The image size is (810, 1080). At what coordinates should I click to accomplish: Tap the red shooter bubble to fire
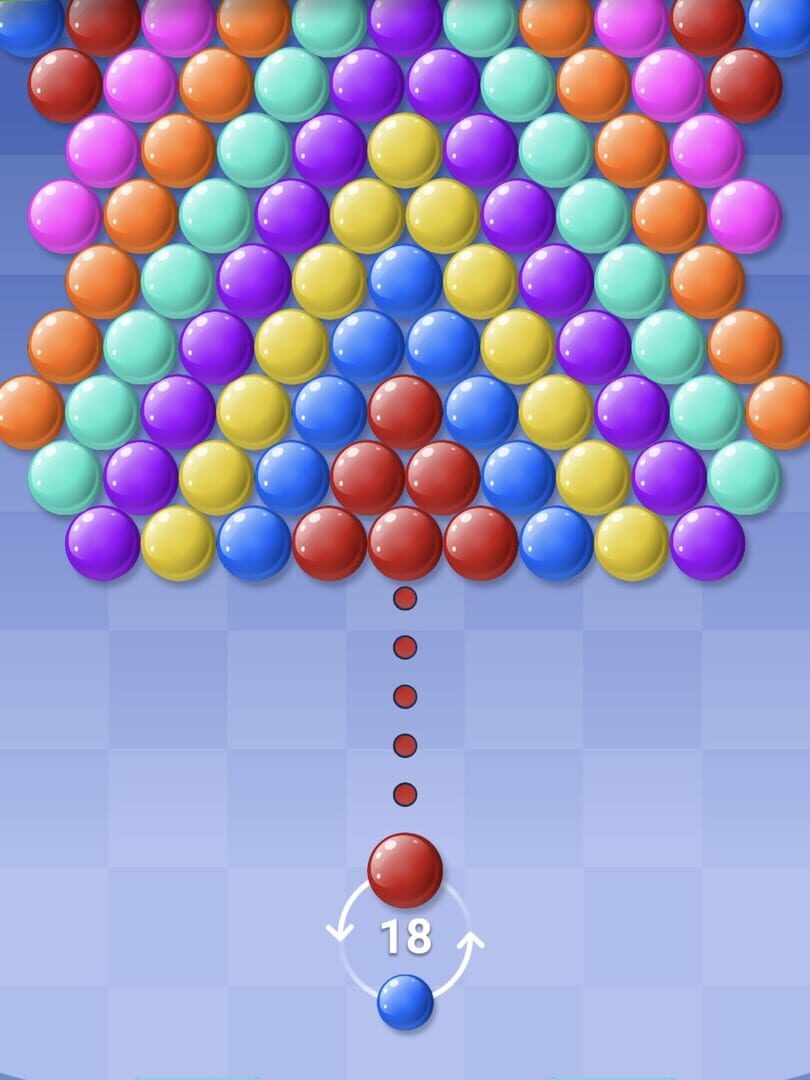pyautogui.click(x=404, y=869)
